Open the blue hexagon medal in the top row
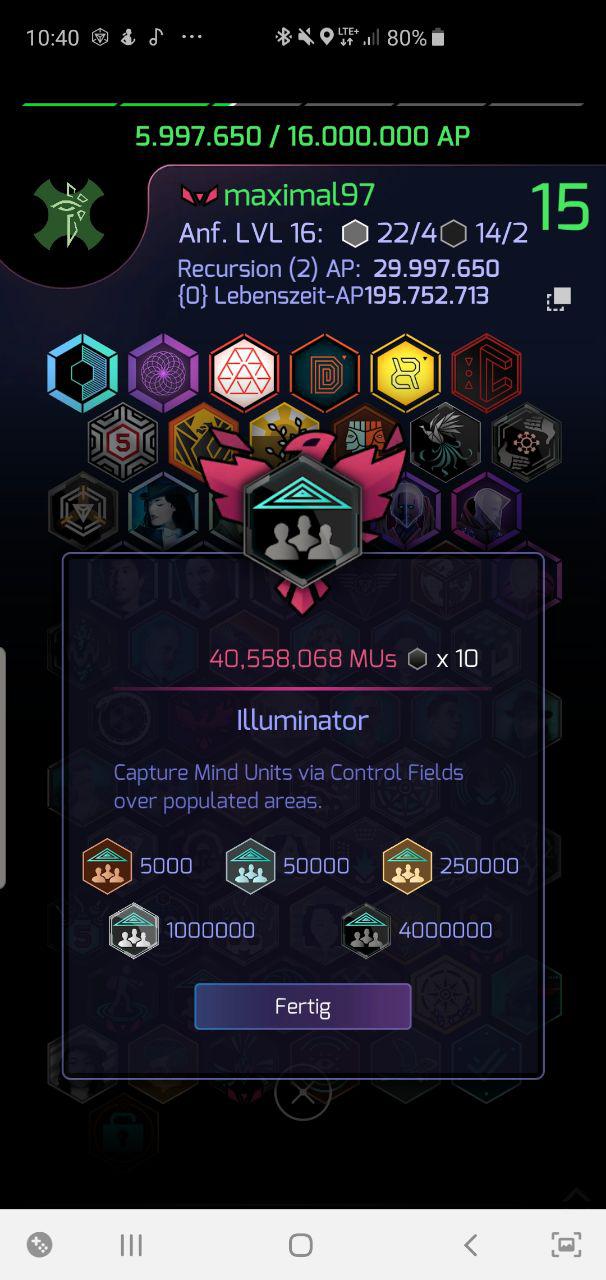This screenshot has width=606, height=1280. click(x=82, y=372)
